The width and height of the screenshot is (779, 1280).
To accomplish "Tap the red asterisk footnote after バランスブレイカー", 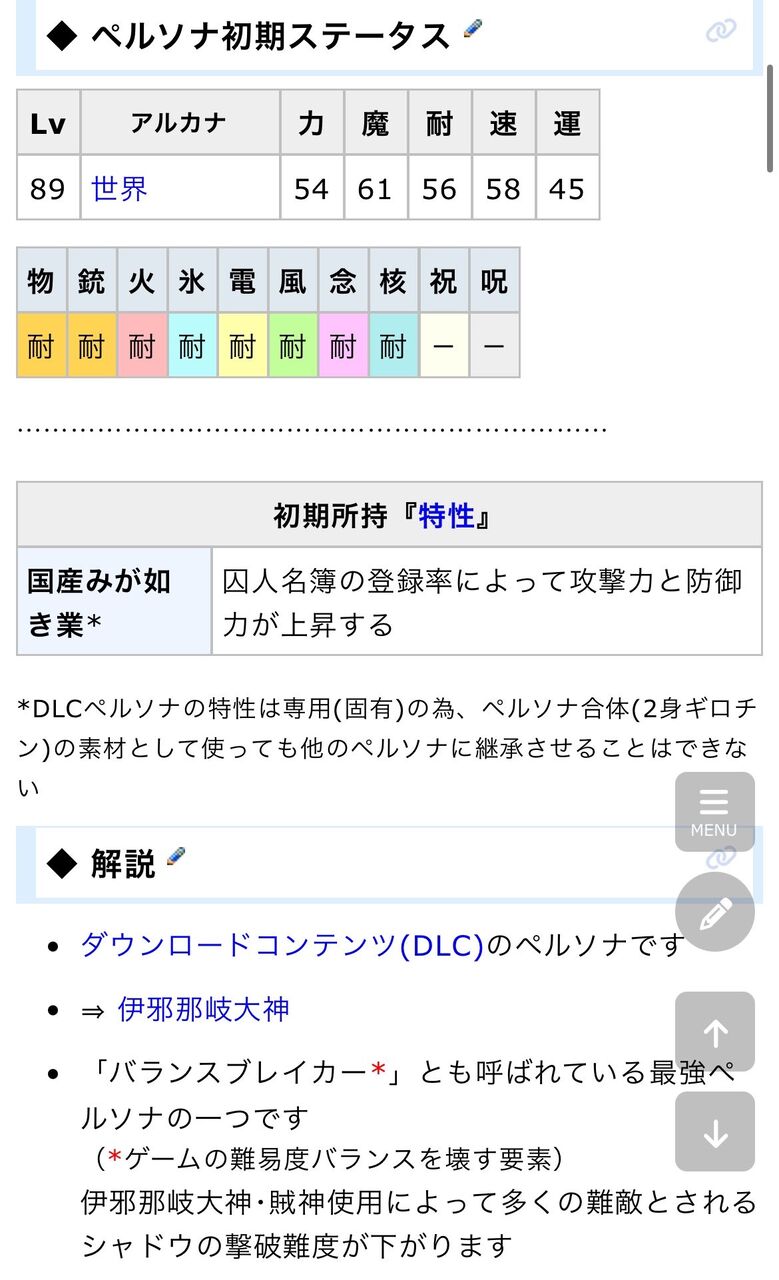I will click(378, 1071).
